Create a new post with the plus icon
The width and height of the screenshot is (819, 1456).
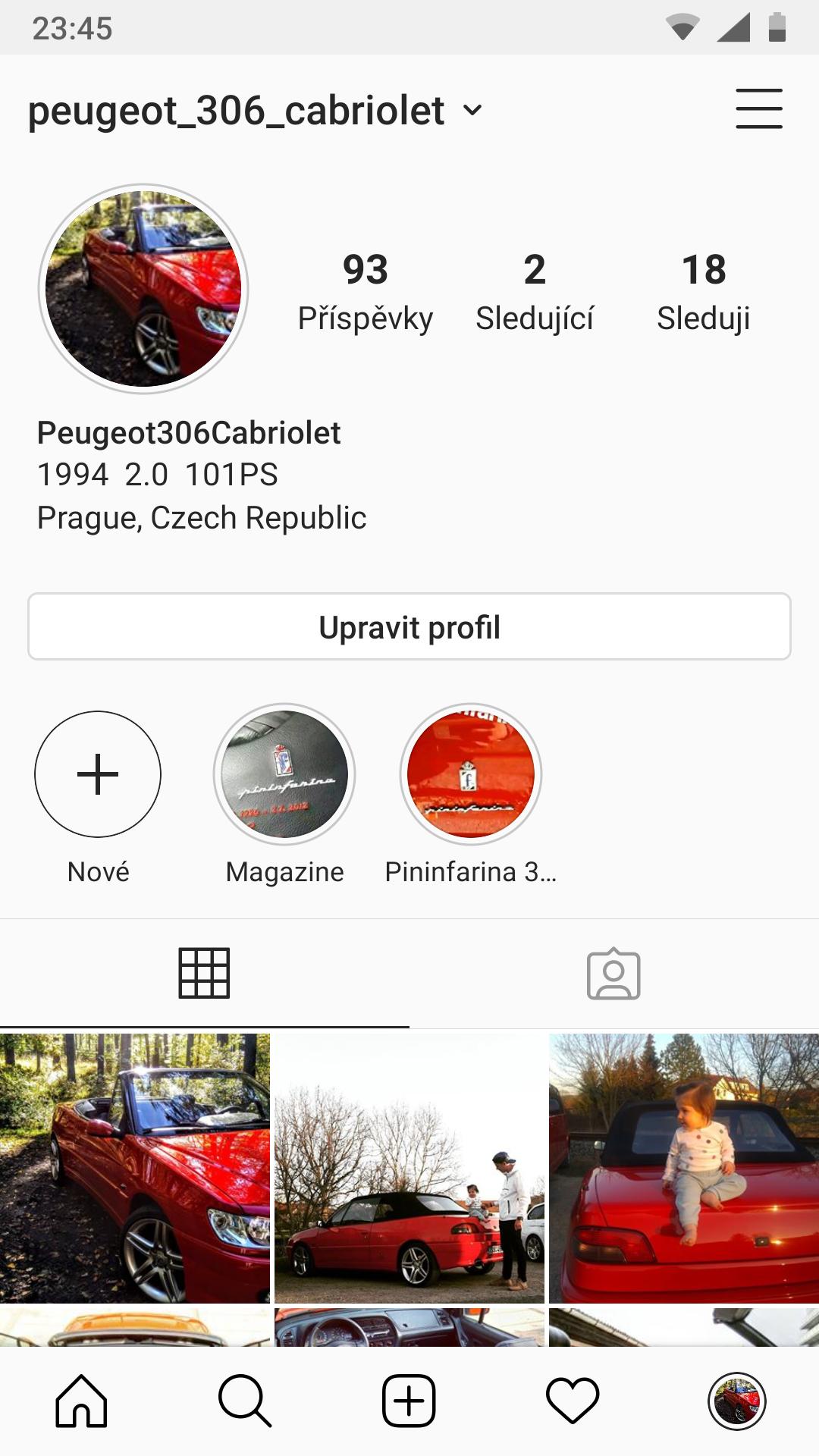click(409, 1401)
